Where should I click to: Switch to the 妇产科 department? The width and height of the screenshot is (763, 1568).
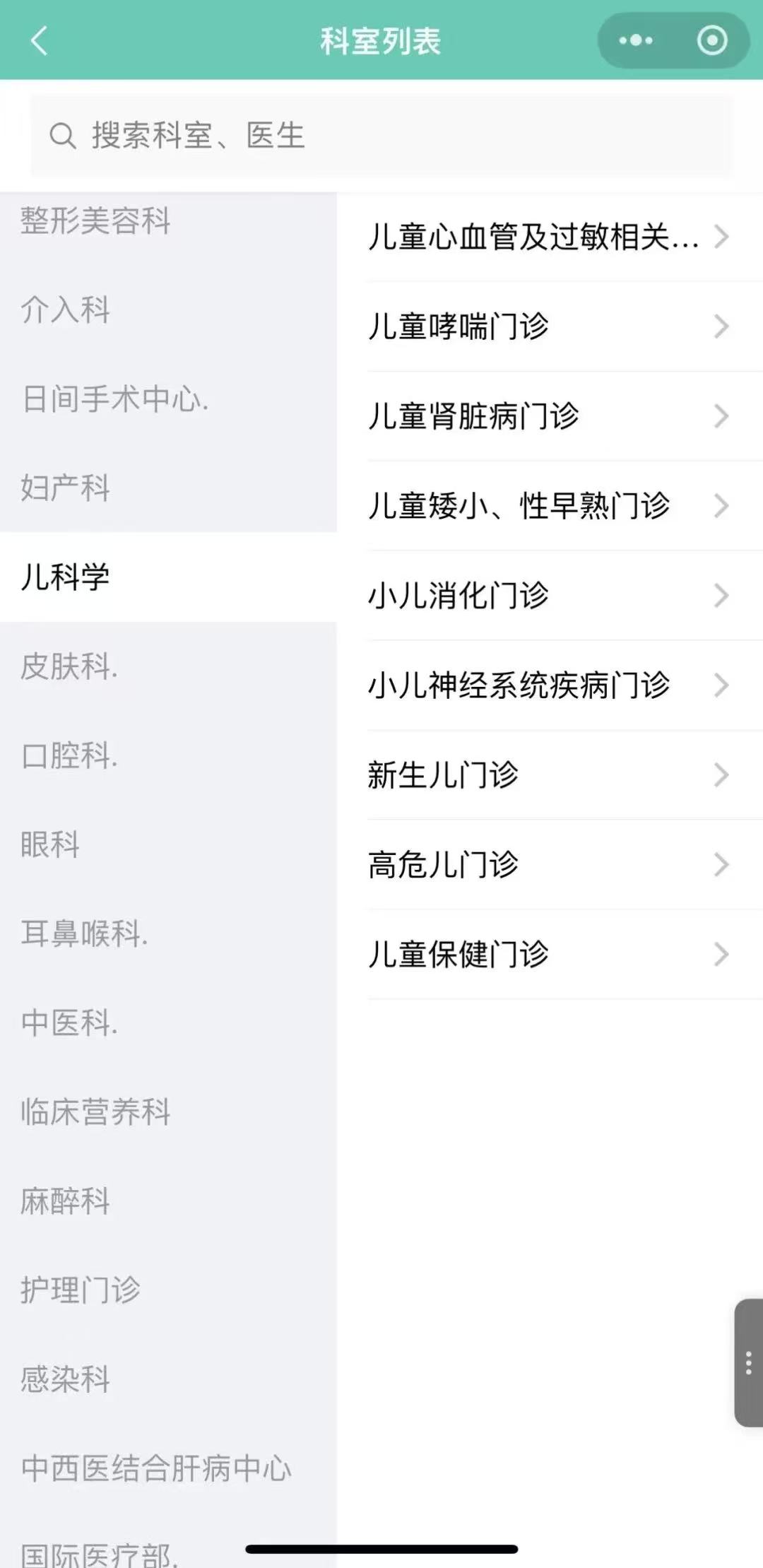66,488
